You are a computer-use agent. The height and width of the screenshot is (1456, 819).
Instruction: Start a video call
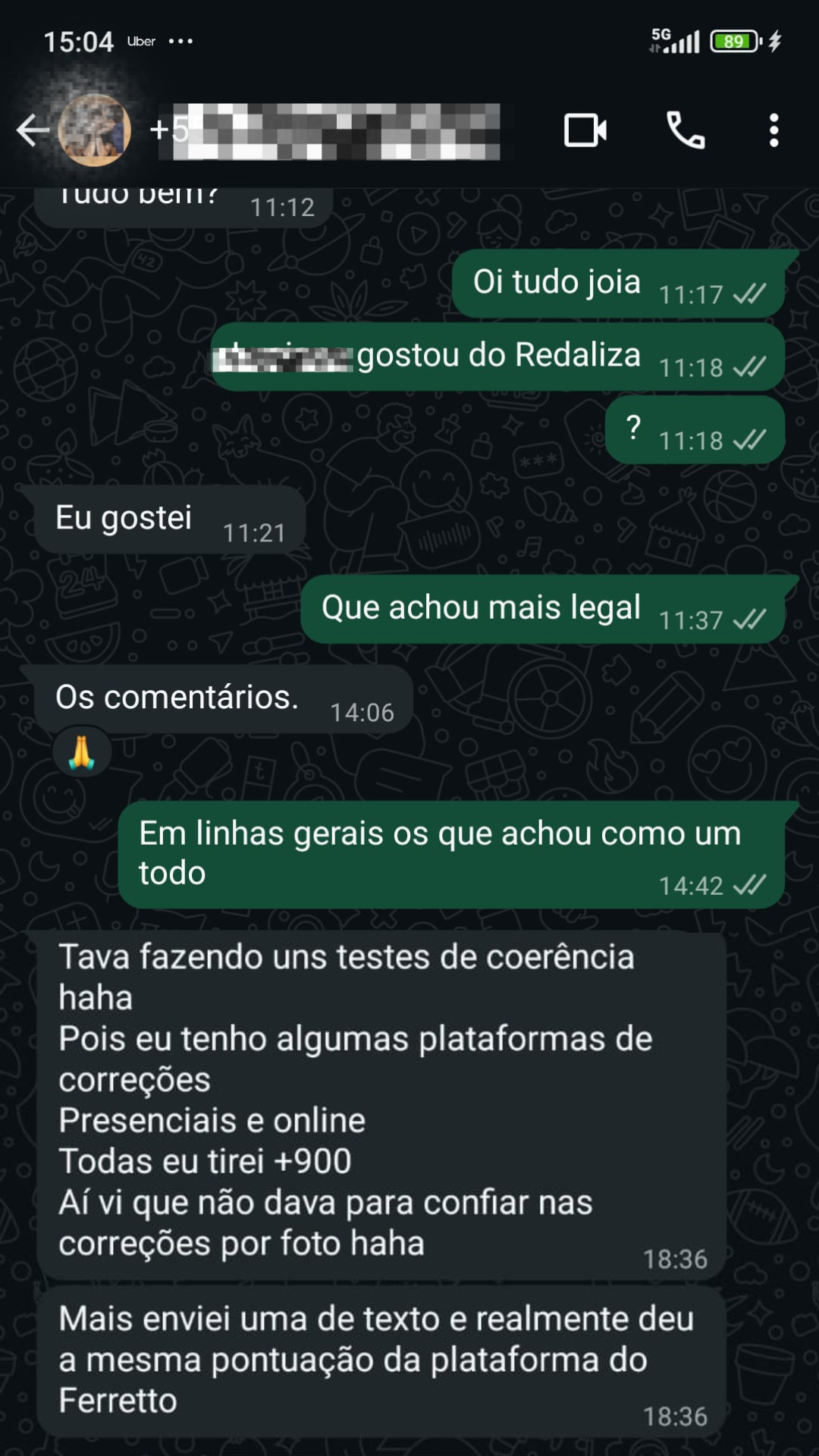[585, 130]
